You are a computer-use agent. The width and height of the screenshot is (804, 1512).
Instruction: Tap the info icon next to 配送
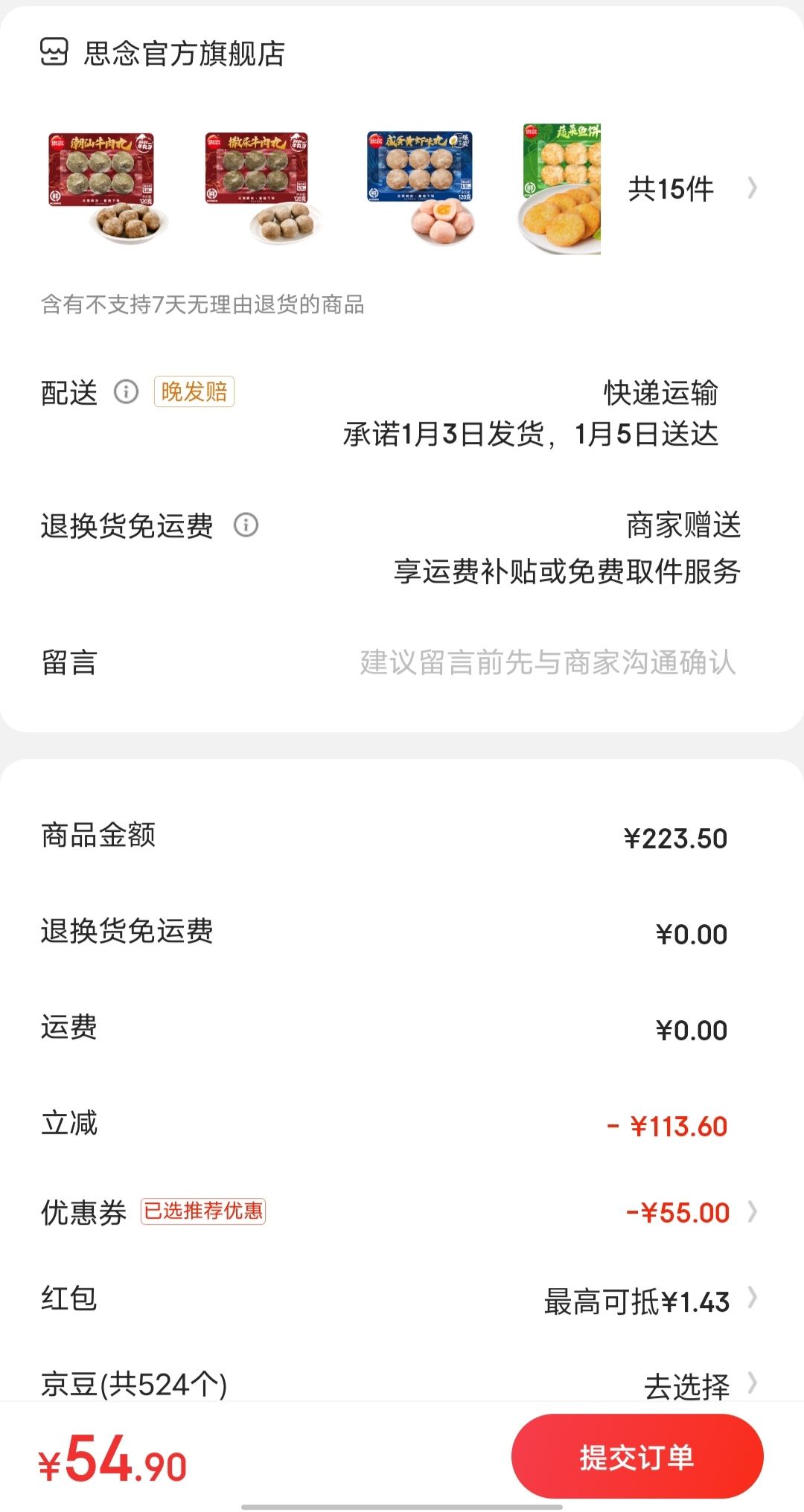(126, 391)
